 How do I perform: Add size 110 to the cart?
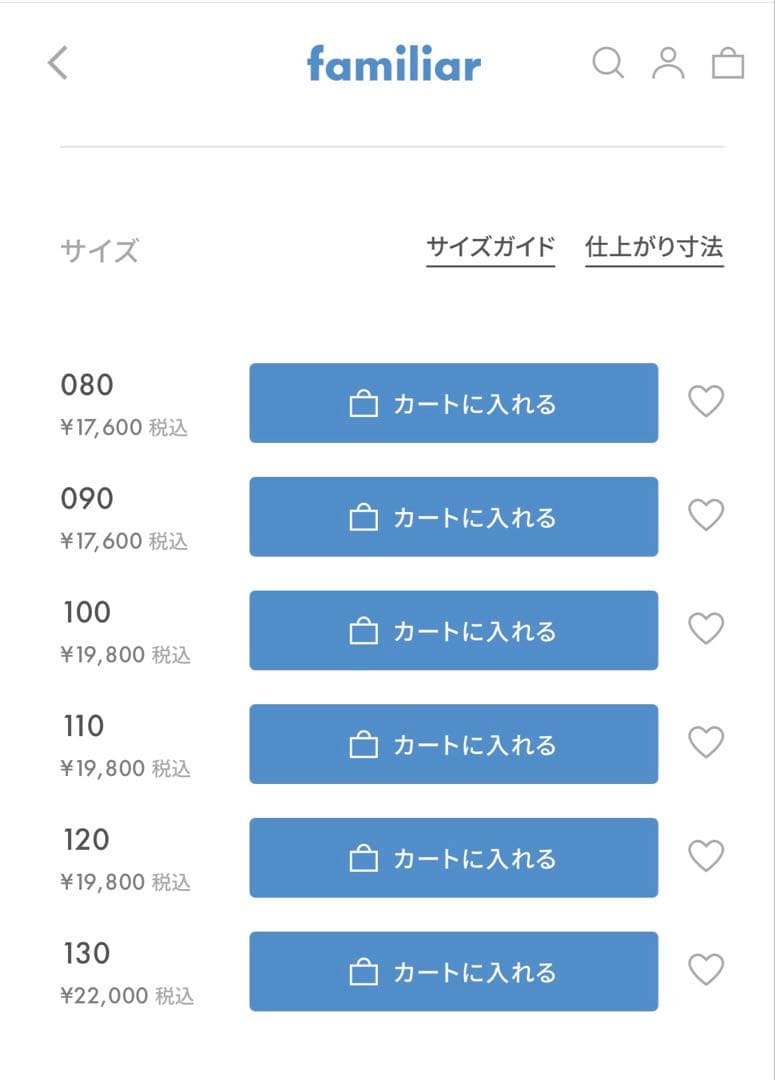[x=452, y=744]
